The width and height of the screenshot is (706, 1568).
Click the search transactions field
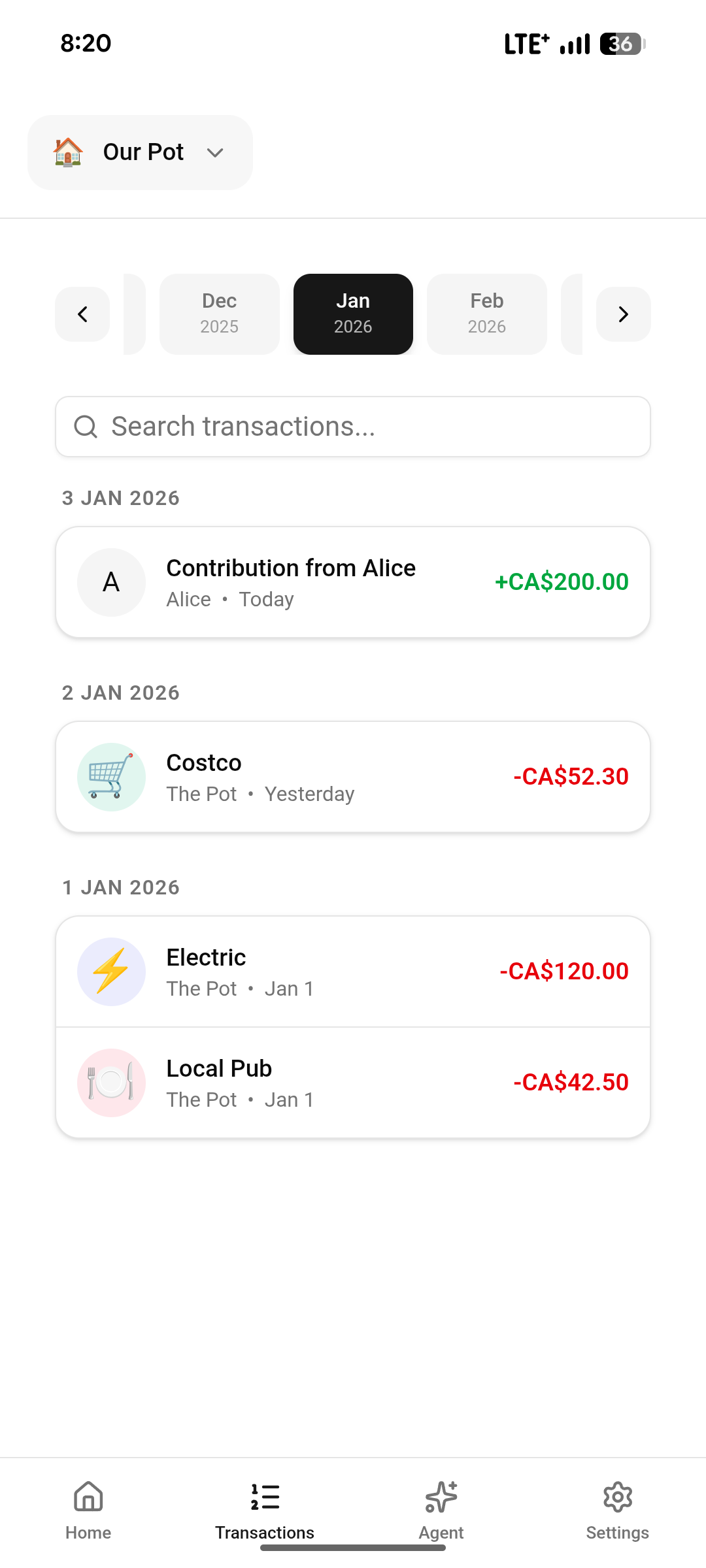coord(353,427)
